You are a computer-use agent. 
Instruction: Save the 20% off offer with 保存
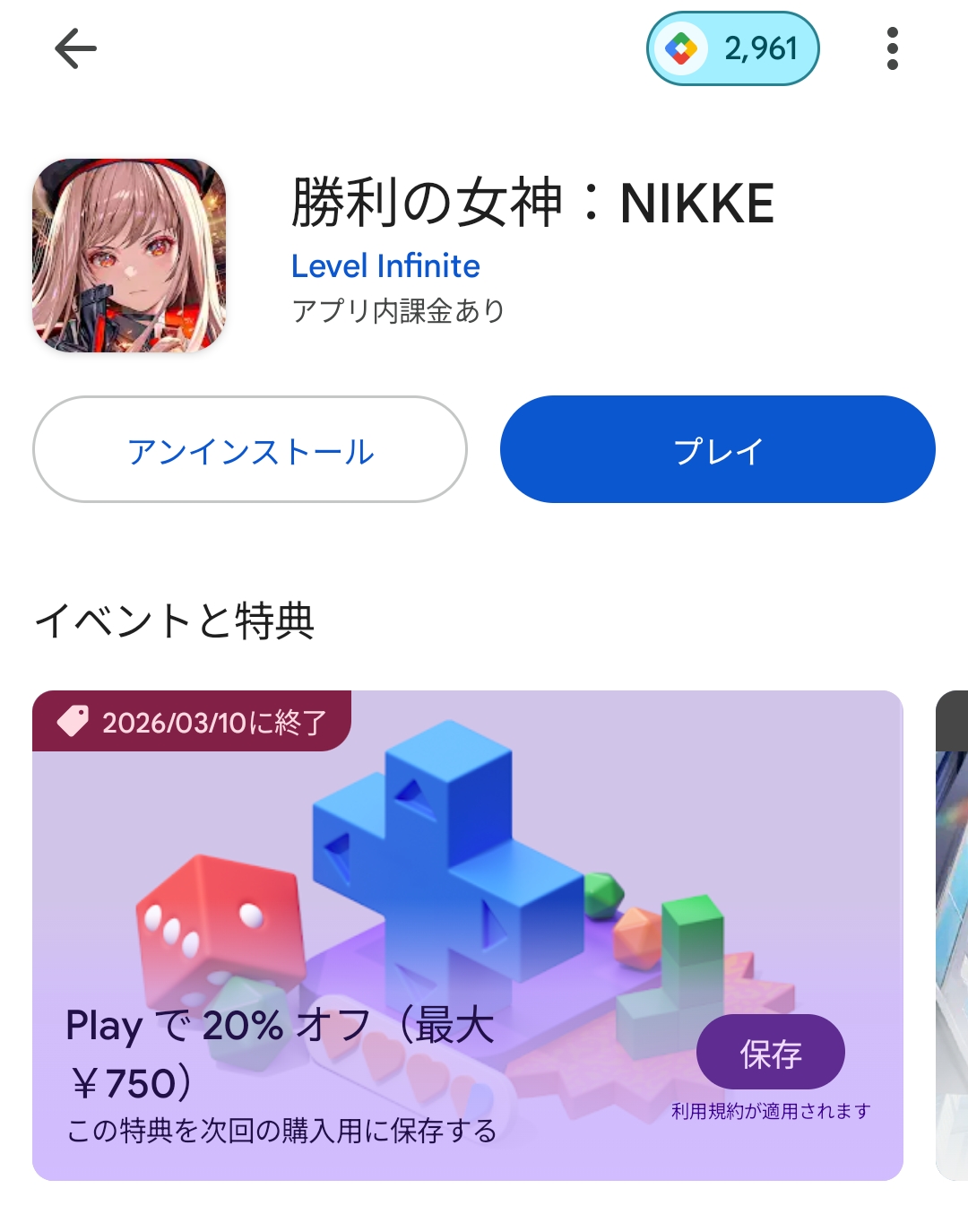[770, 1052]
